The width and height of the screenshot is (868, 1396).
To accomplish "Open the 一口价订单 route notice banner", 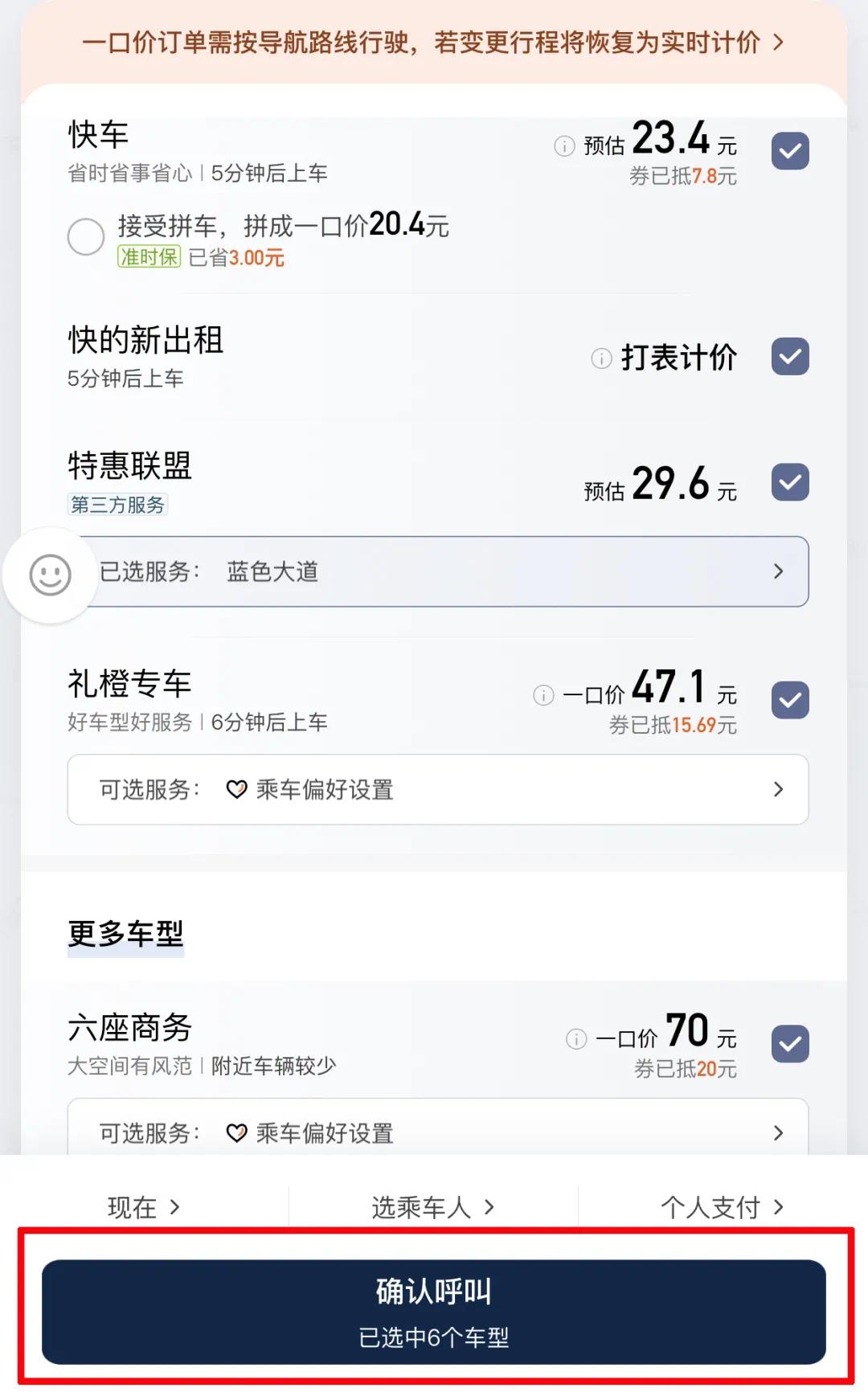I will [433, 42].
